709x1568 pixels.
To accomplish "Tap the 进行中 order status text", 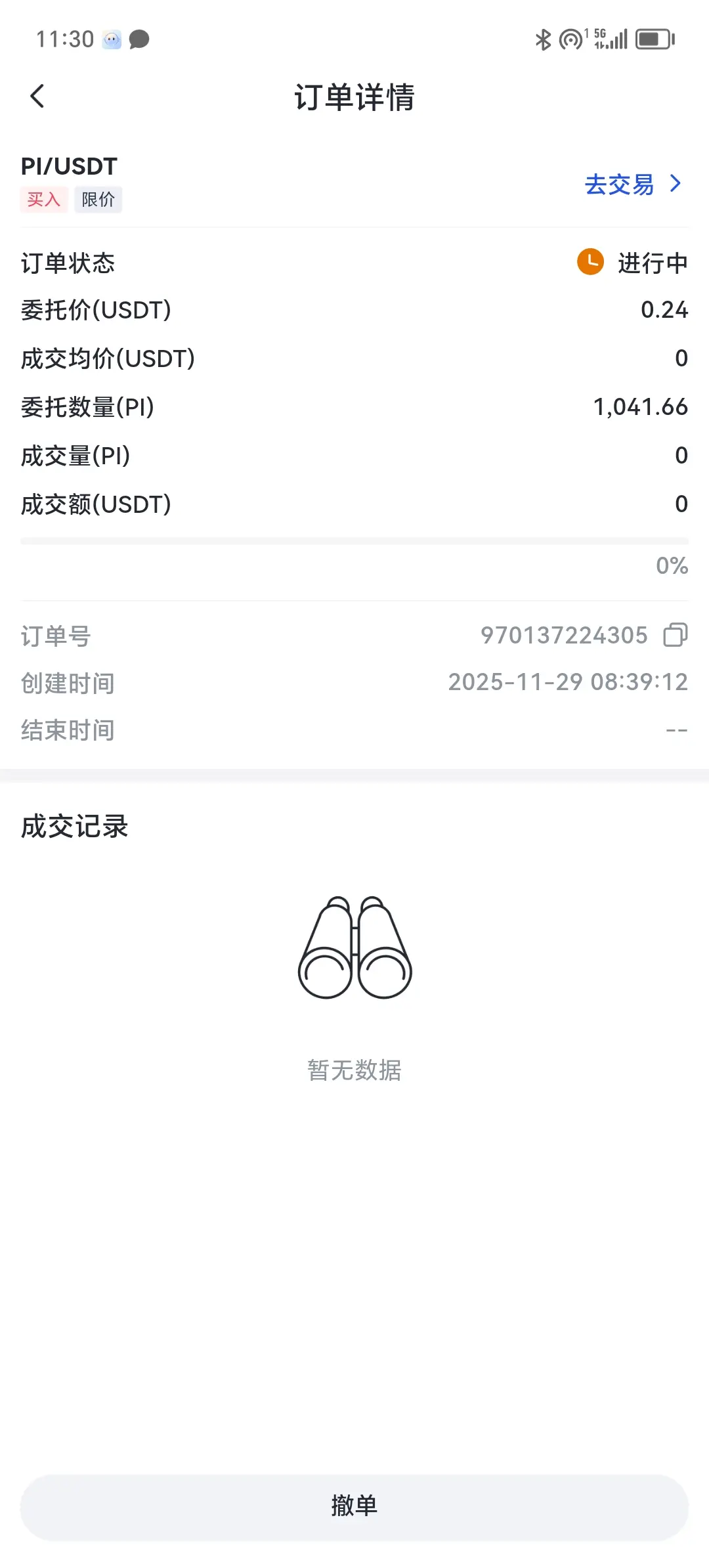I will [652, 261].
